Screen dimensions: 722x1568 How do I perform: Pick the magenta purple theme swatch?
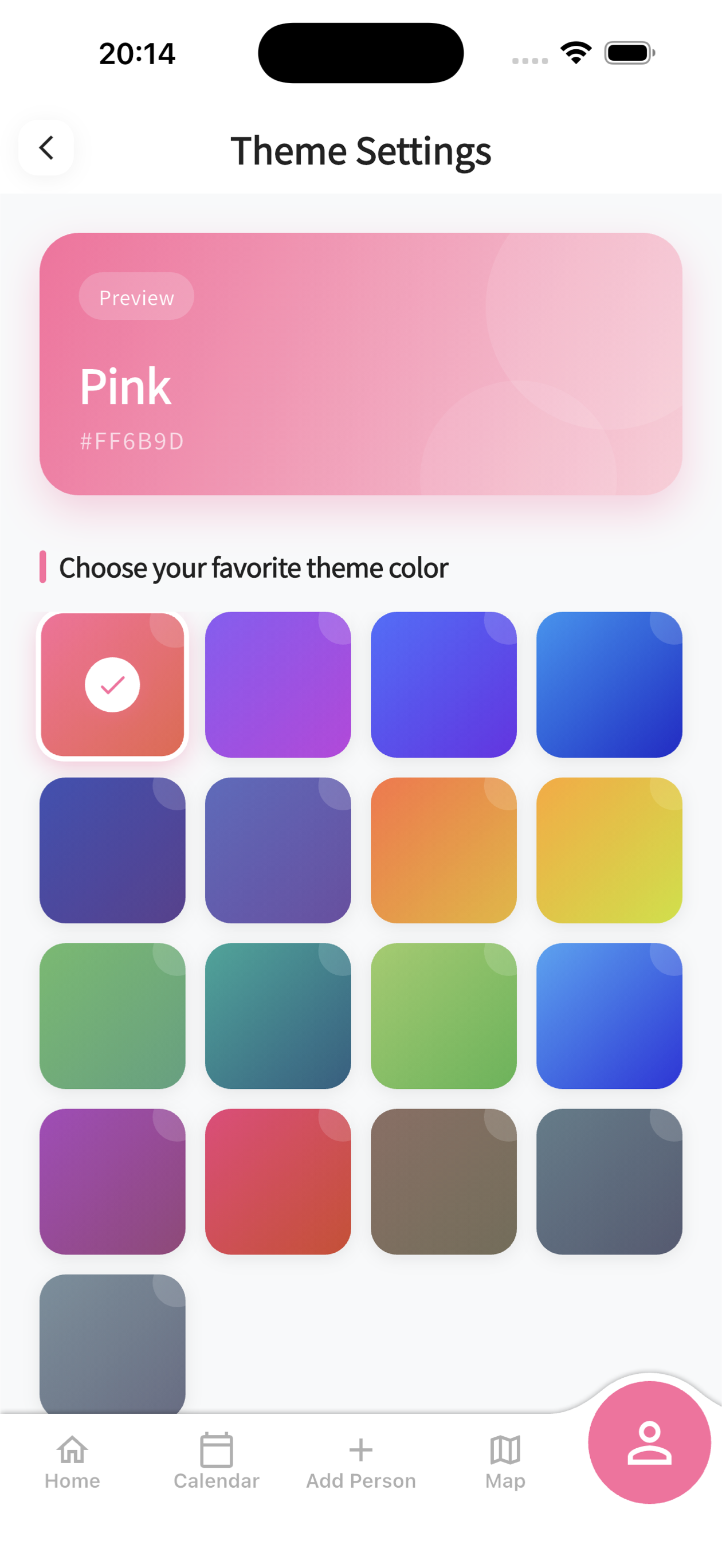pyautogui.click(x=113, y=1182)
